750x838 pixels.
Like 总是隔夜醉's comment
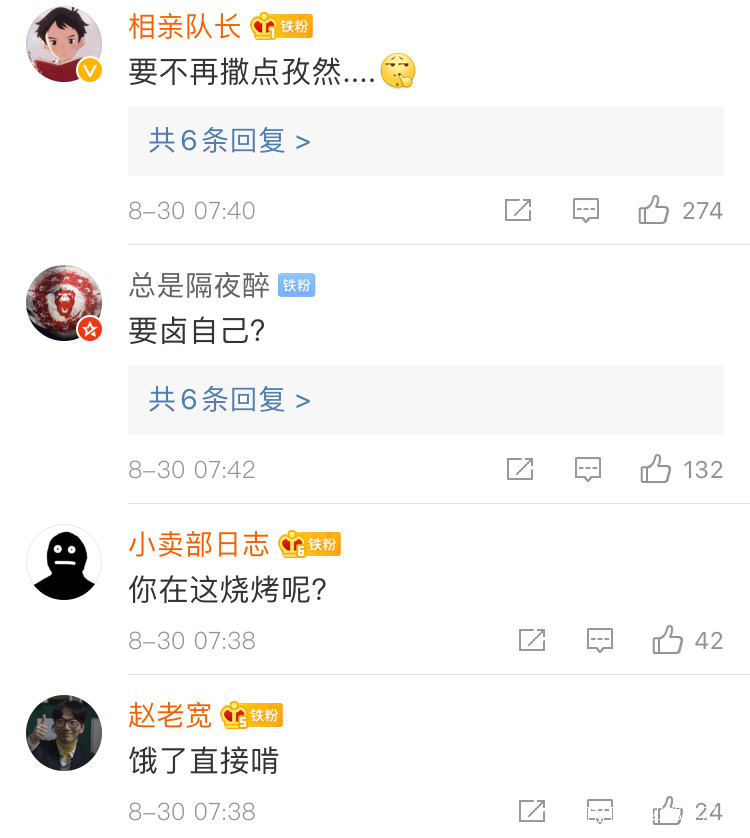tap(655, 469)
